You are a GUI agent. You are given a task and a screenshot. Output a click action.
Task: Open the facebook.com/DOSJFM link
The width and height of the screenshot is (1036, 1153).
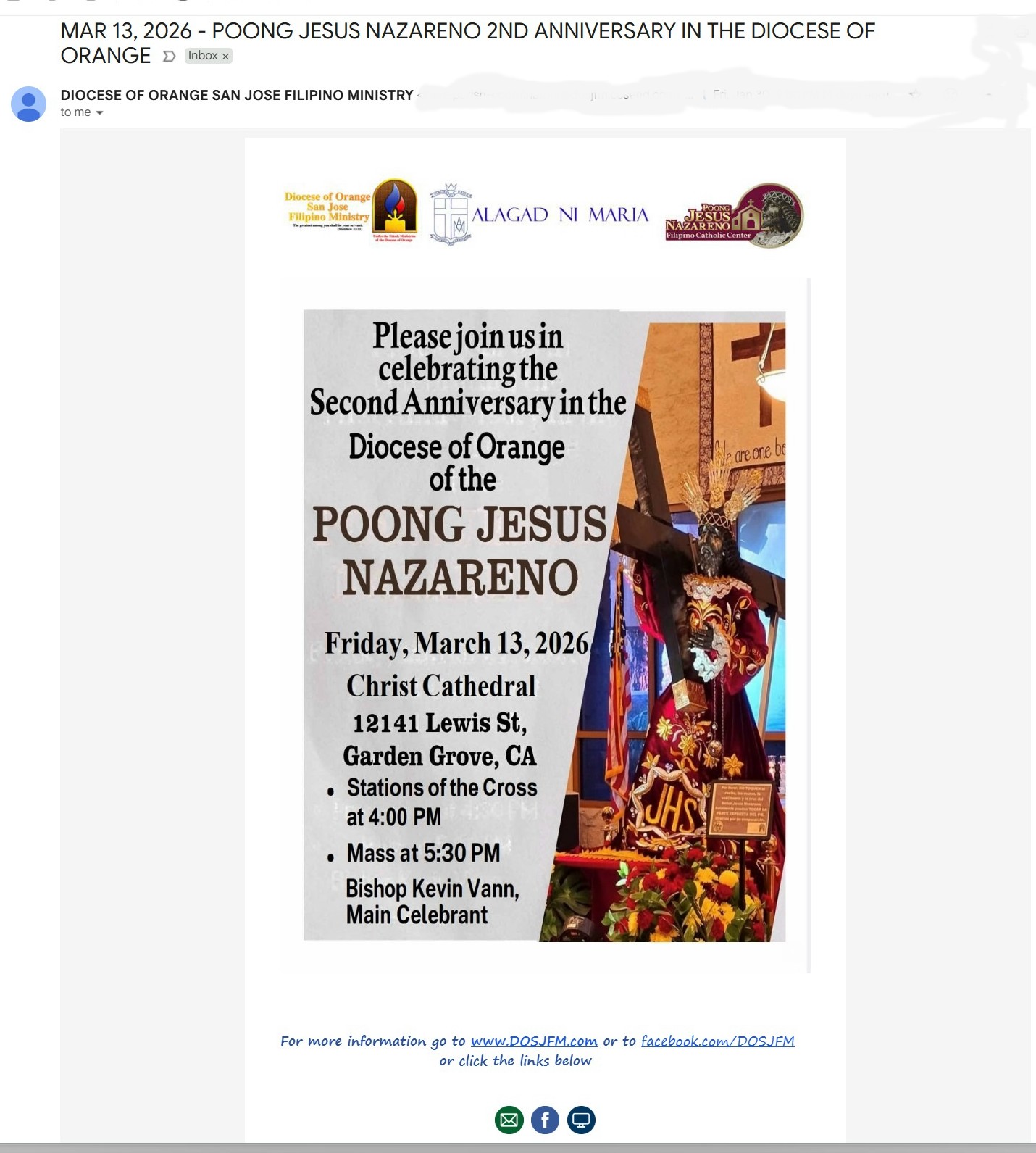[717, 1041]
